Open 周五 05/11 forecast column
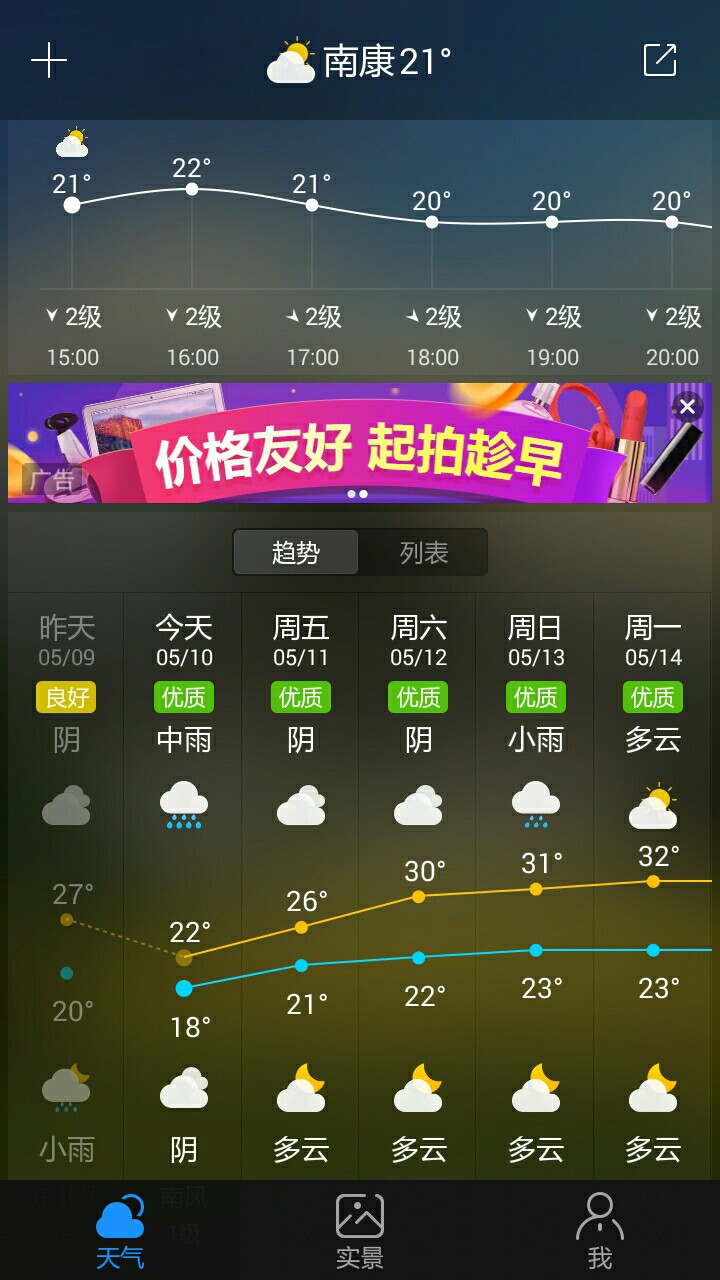720x1280 pixels. [x=301, y=885]
